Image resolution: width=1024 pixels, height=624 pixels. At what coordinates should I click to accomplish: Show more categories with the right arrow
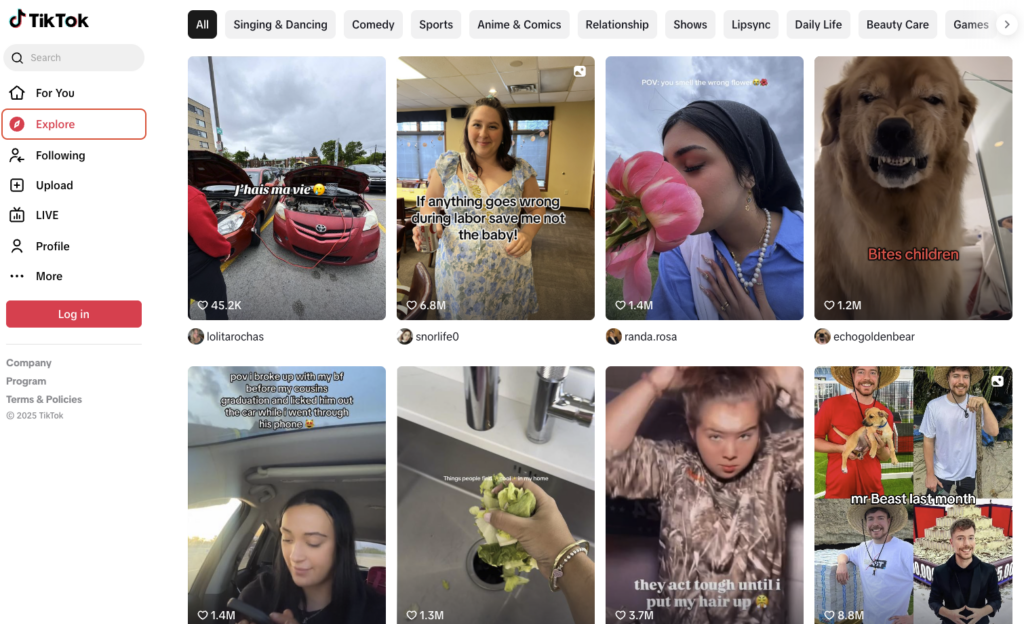(1007, 24)
